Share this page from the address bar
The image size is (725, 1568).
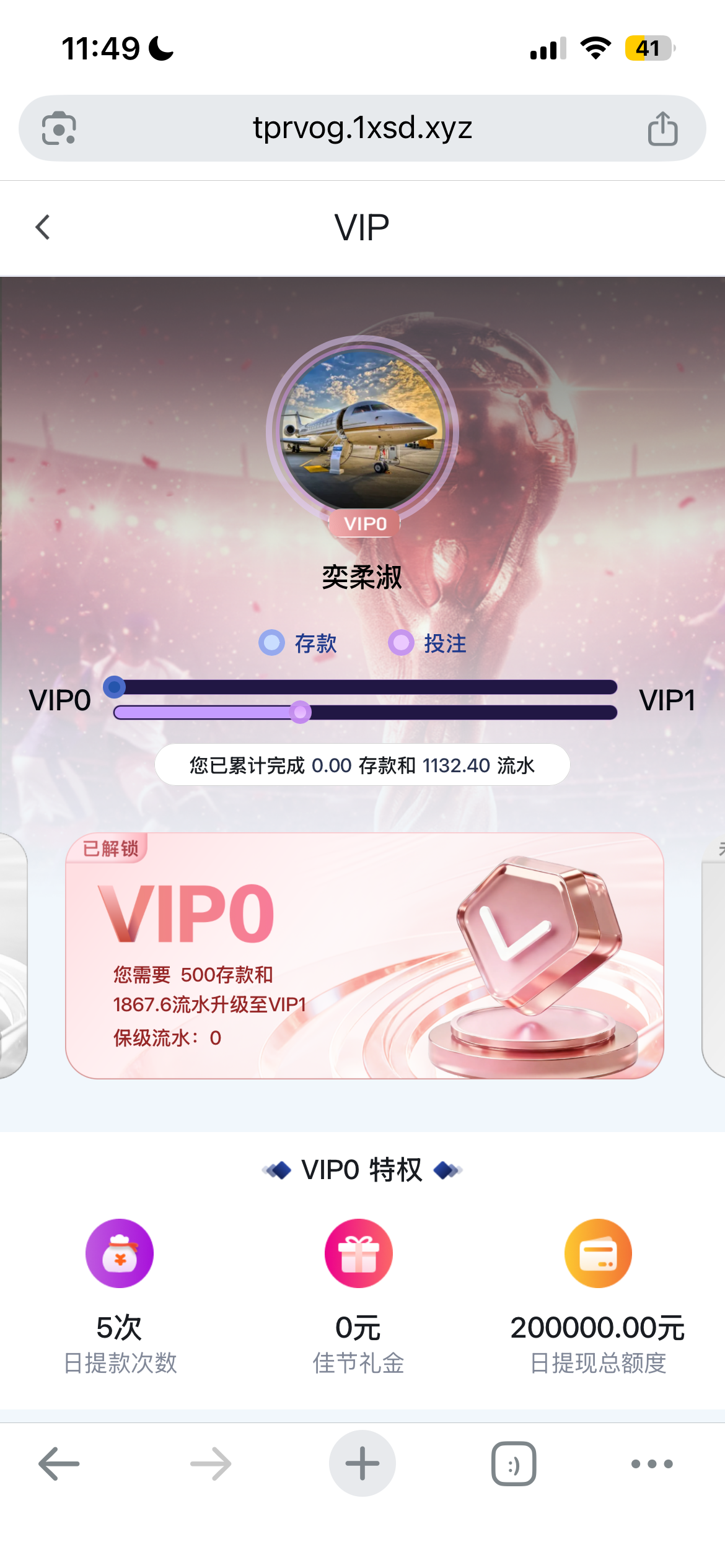(662, 128)
